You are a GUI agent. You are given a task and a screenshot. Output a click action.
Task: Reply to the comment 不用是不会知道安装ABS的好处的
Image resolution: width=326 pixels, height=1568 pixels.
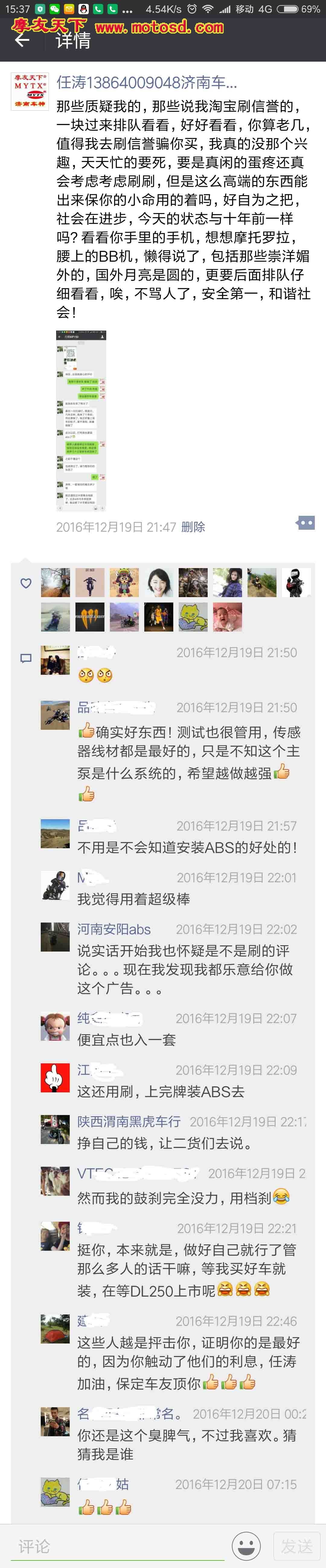(x=186, y=847)
